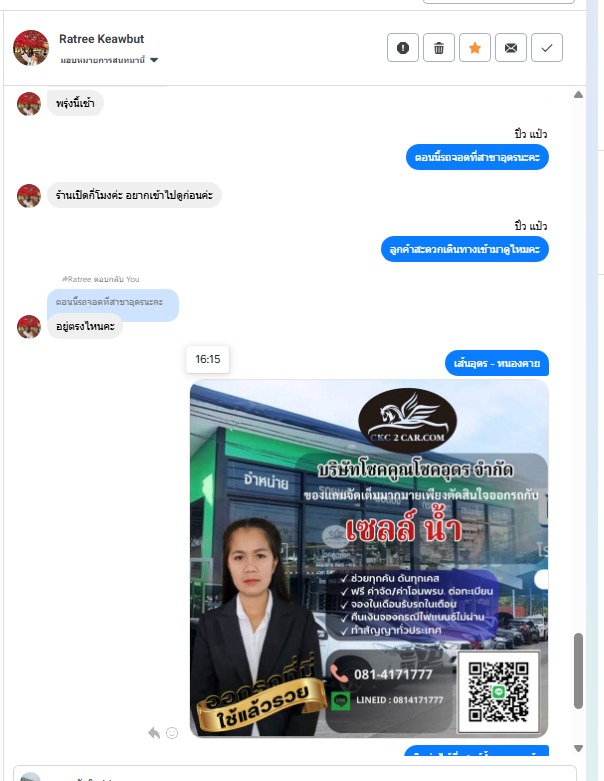Mark conversation as spam with exclamation icon
Viewport: 604px width, 781px height.
(402, 47)
